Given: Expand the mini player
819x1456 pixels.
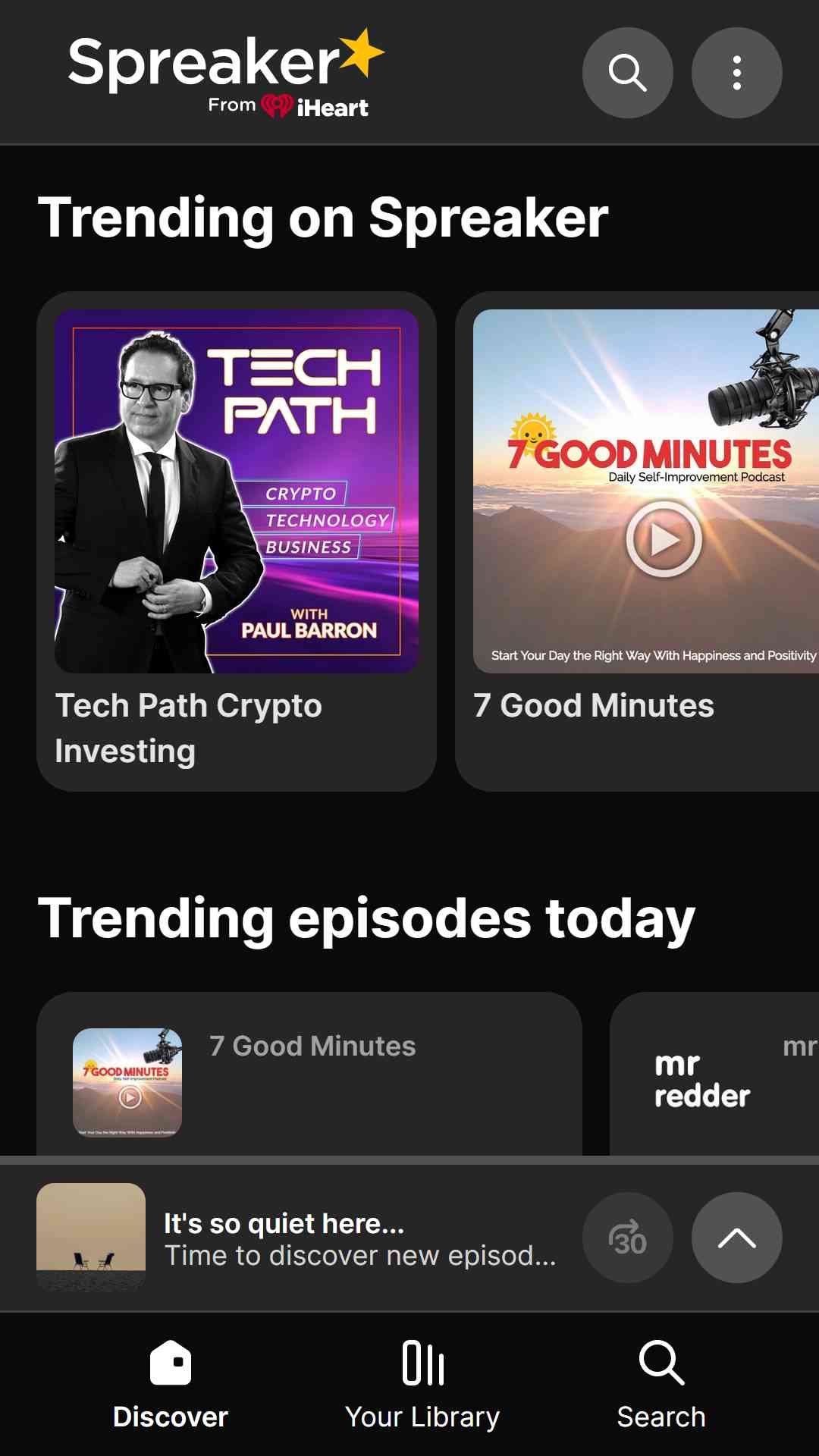Looking at the screenshot, I should coord(736,1238).
